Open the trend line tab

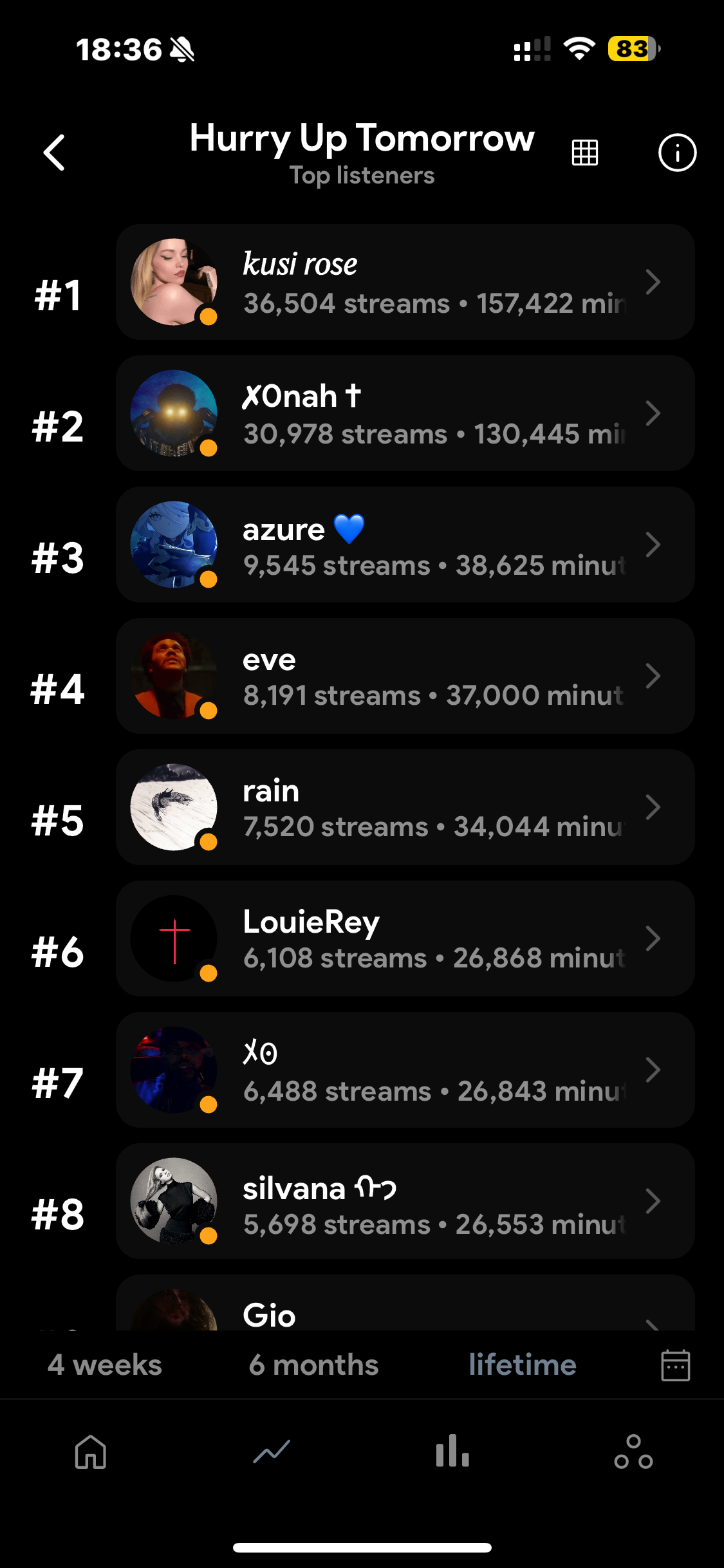(272, 1452)
